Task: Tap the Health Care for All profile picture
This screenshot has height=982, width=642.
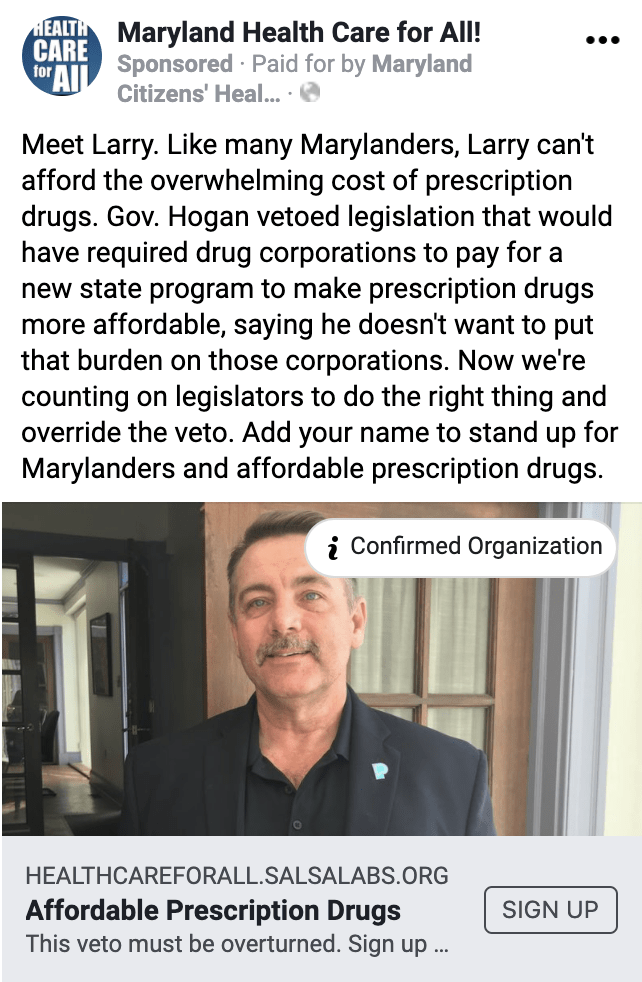Action: click(x=60, y=58)
